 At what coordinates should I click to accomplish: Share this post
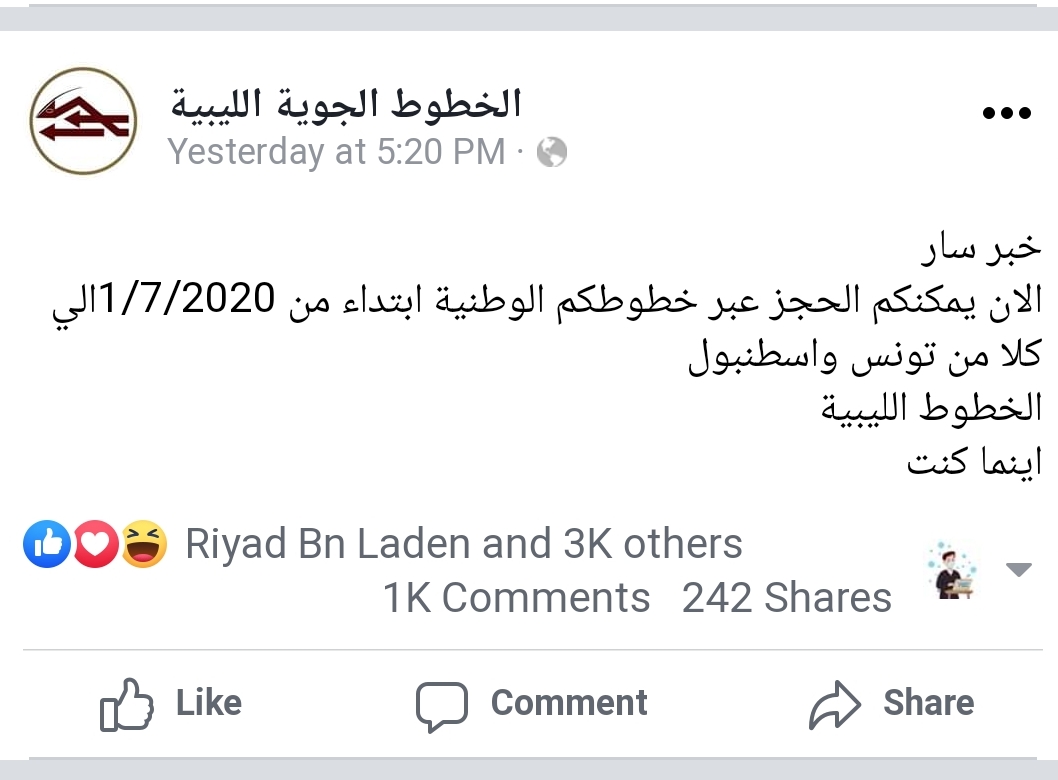tap(891, 703)
